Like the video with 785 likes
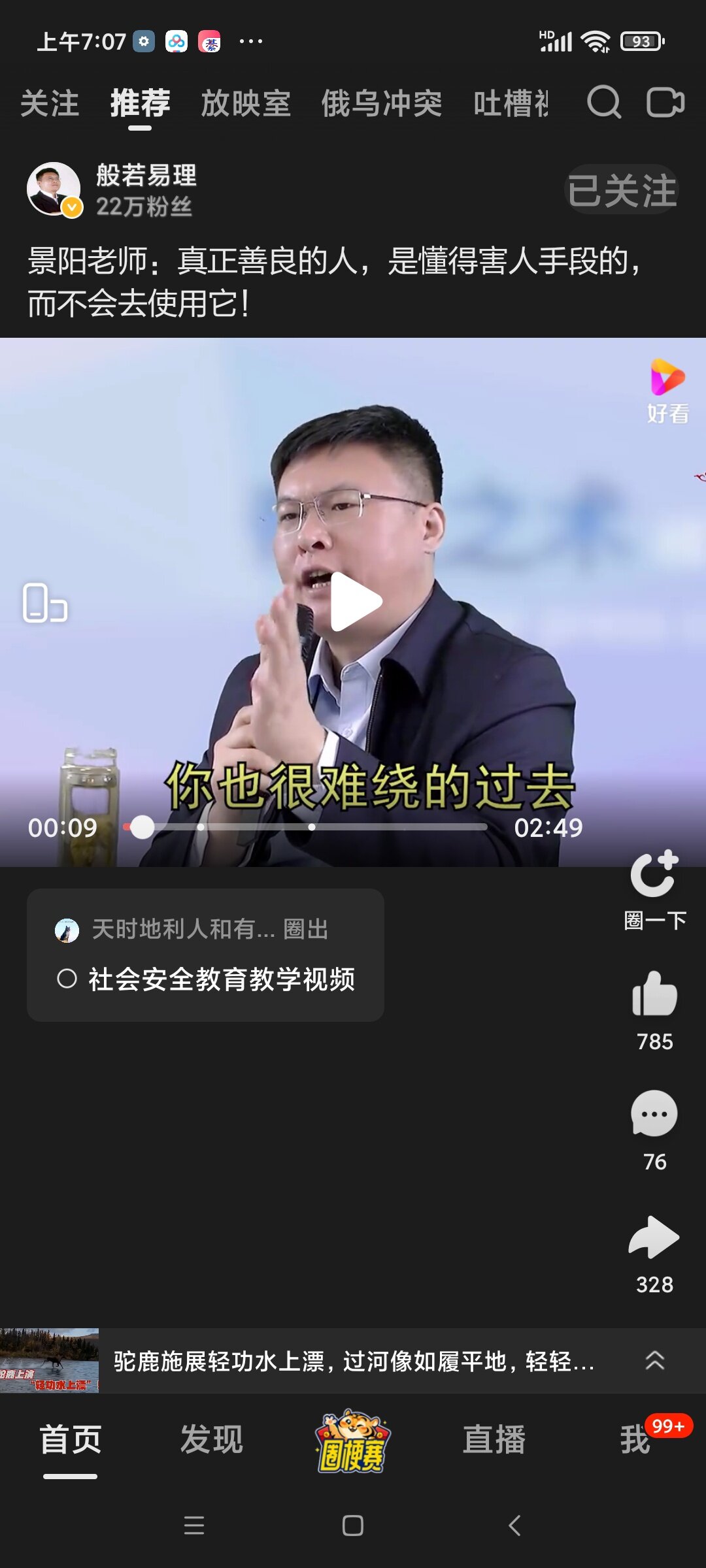Image resolution: width=706 pixels, height=1568 pixels. coord(654,994)
